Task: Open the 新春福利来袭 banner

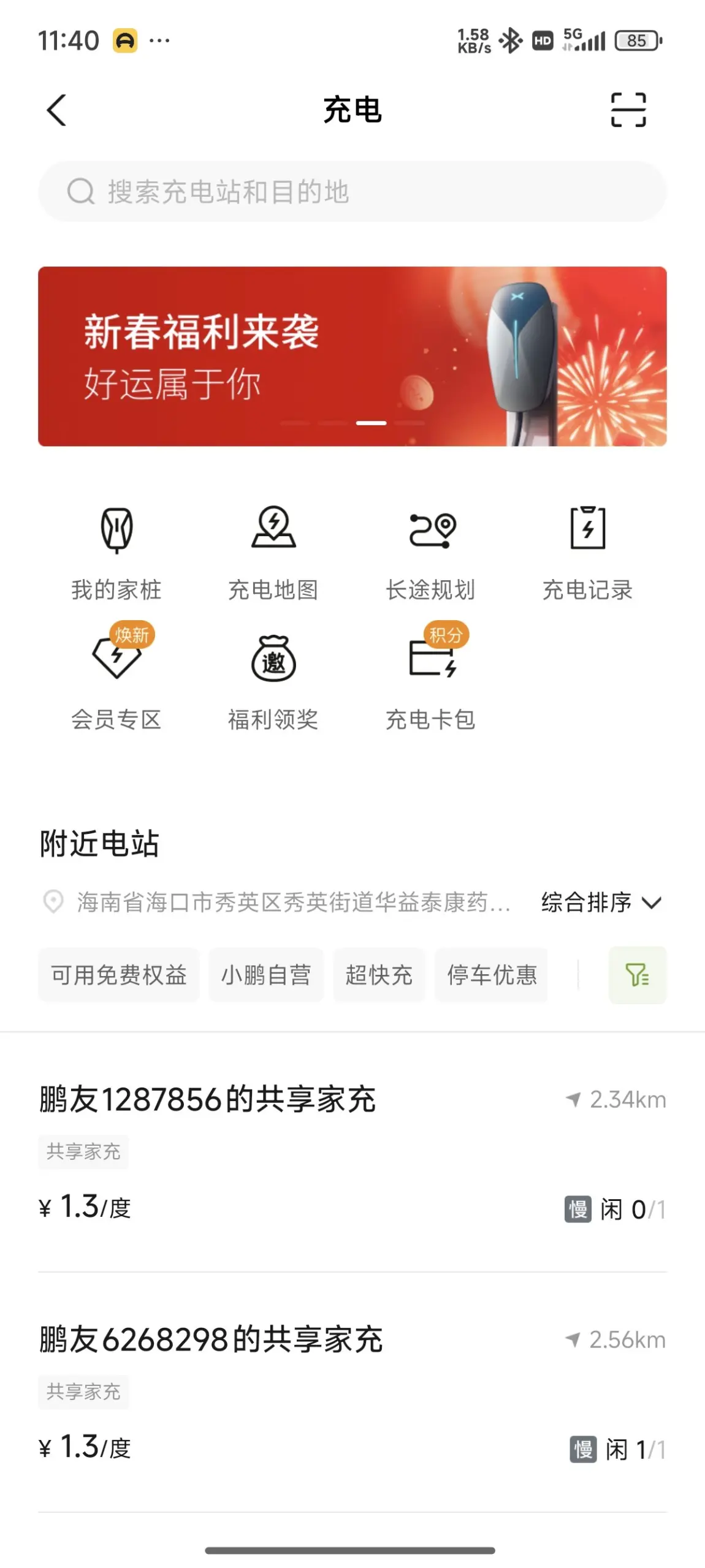Action: (352, 356)
